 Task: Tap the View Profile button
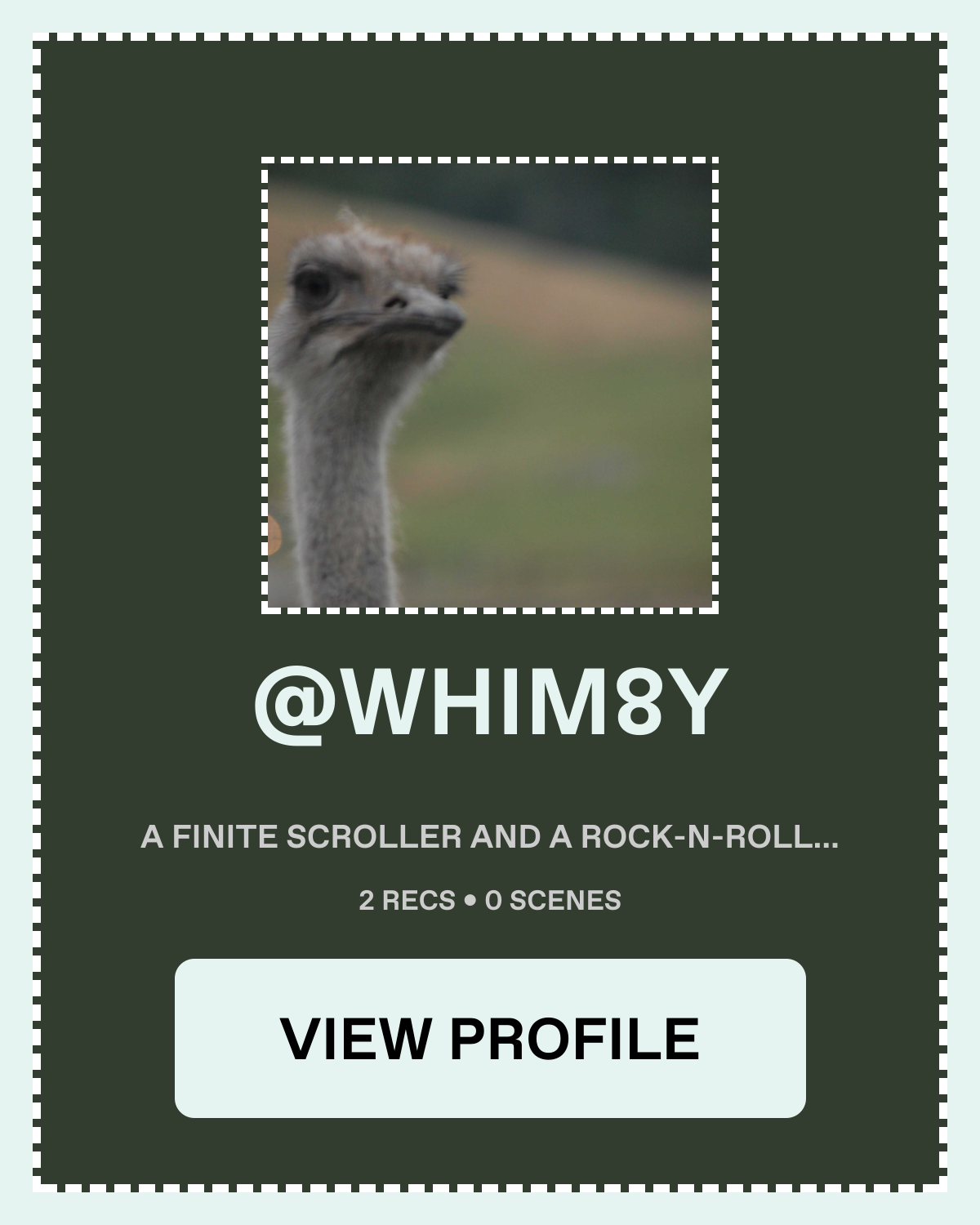pos(490,1038)
